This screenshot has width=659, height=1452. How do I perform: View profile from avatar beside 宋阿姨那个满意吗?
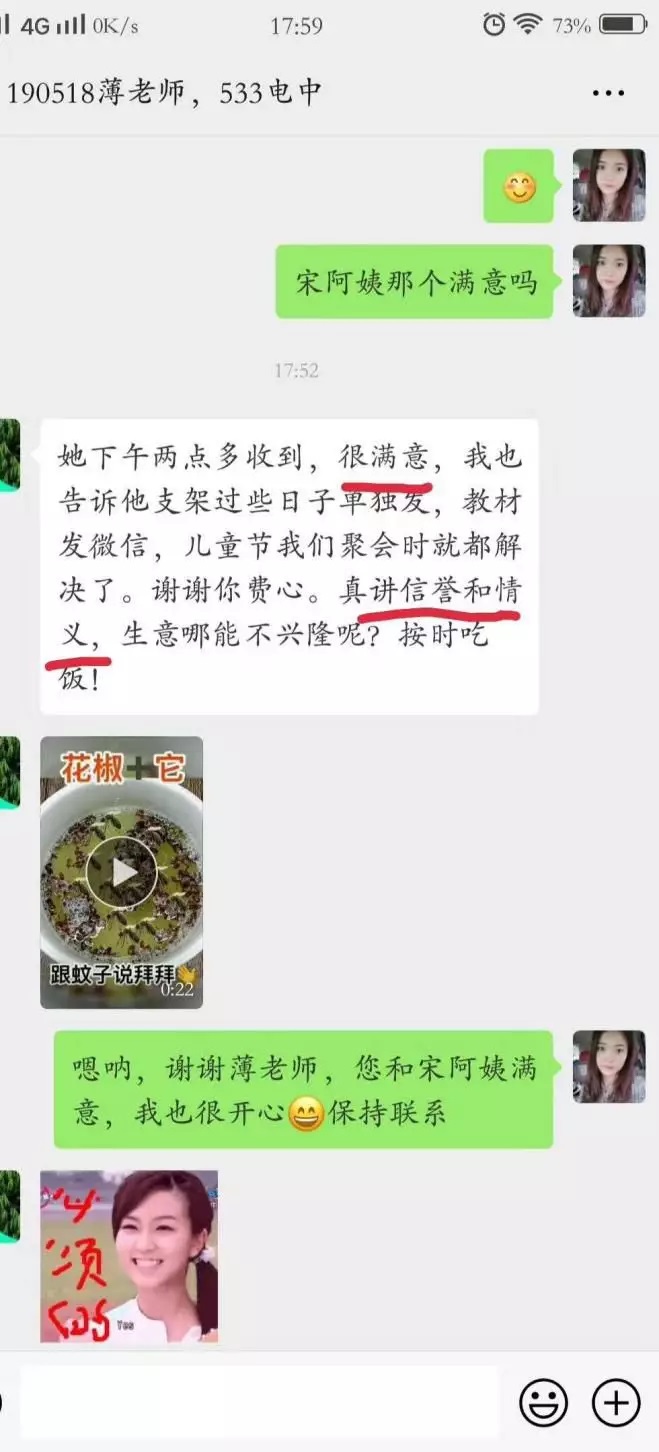608,281
